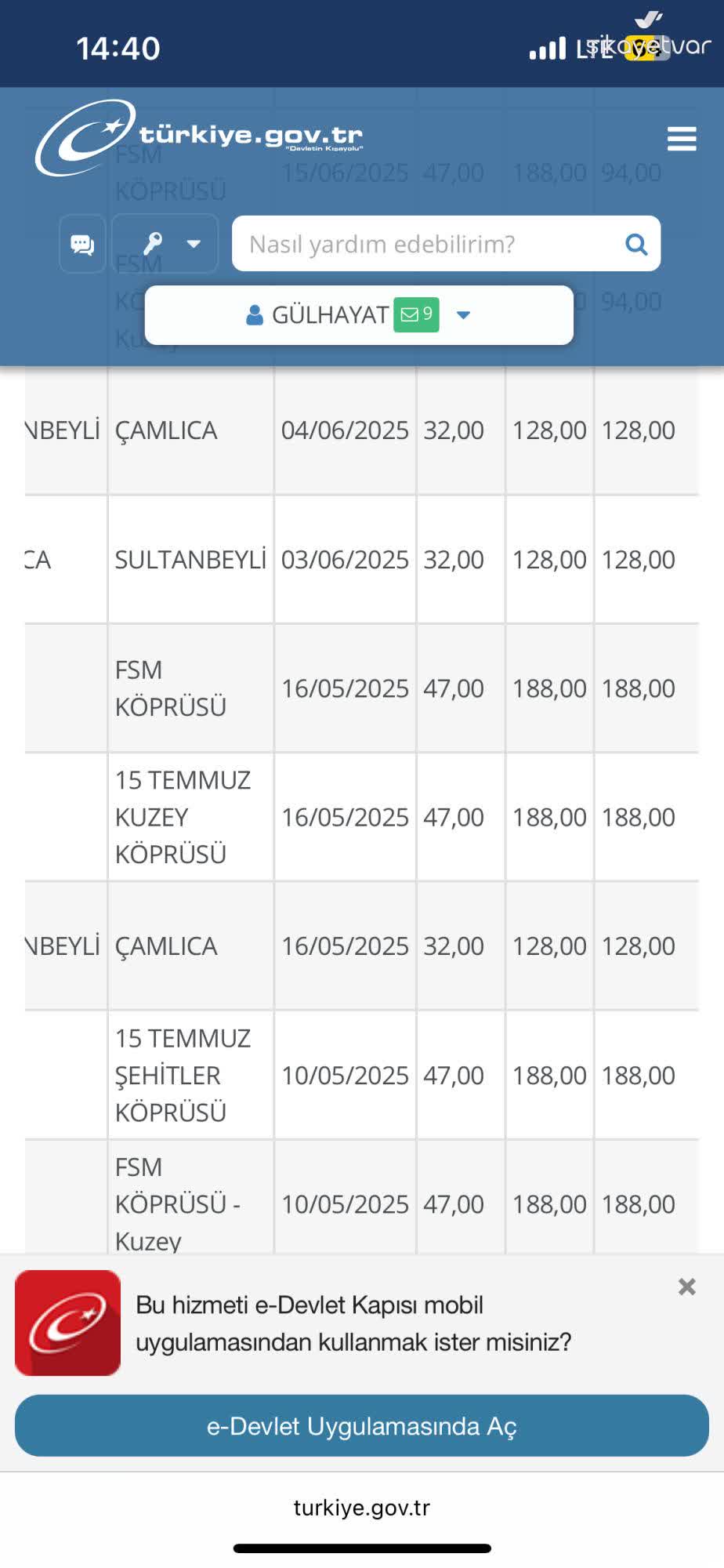Screen dimensions: 724x1568
Task: Focus the 'Nasıl yardım edebilirim?' search field
Action: [423, 244]
